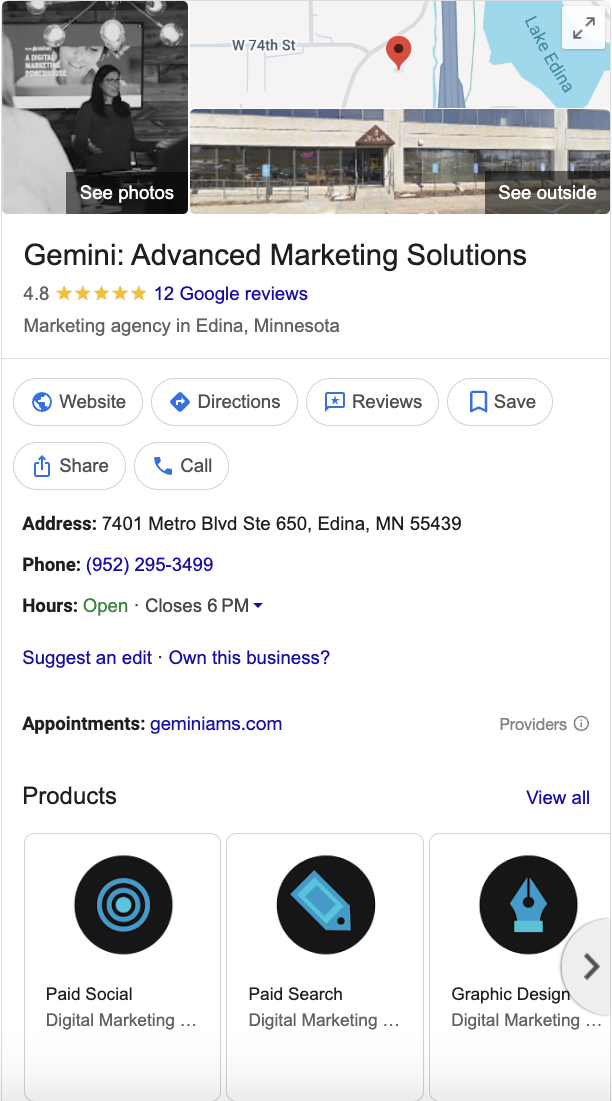Open the geminiams.com appointments link
The image size is (612, 1101).
(x=216, y=724)
